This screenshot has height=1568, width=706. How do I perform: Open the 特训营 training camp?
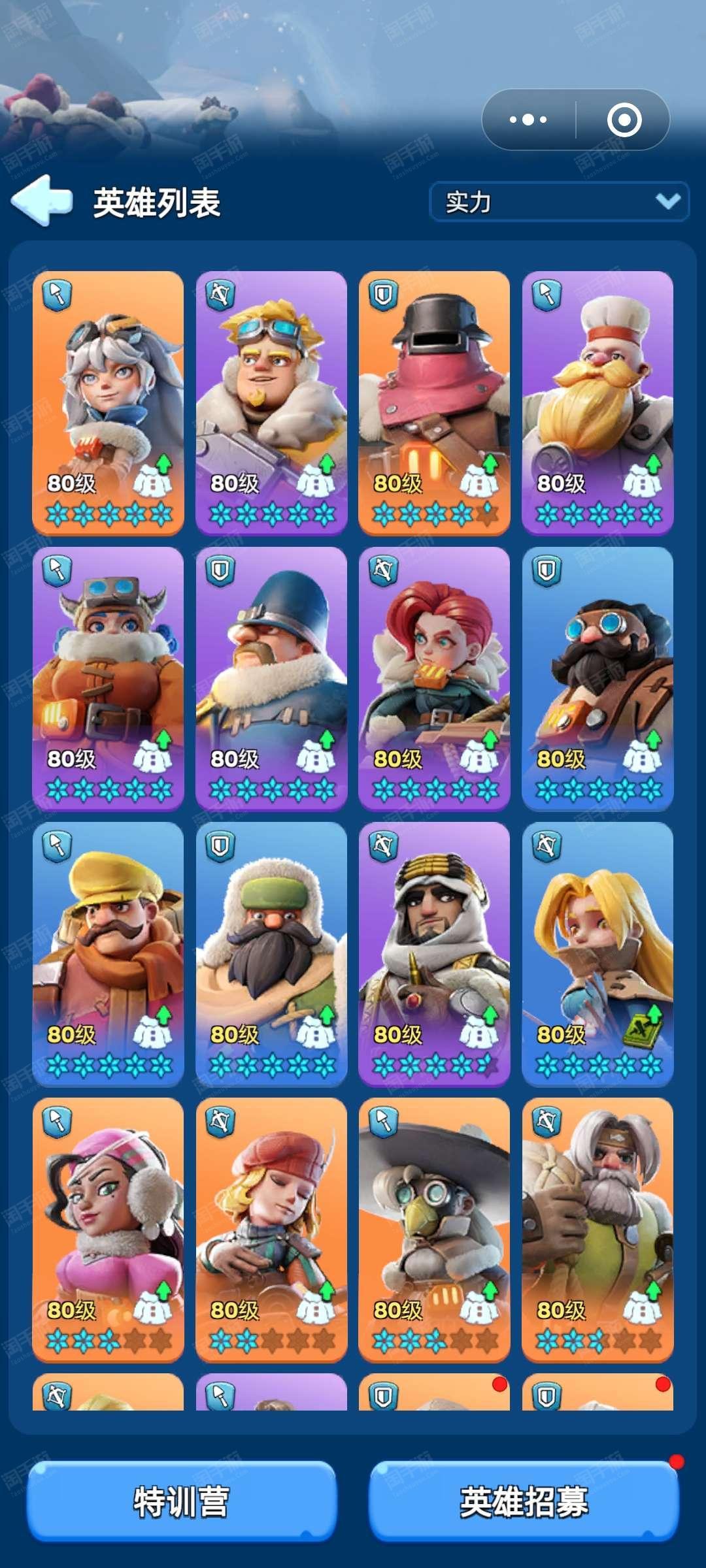(182, 1501)
